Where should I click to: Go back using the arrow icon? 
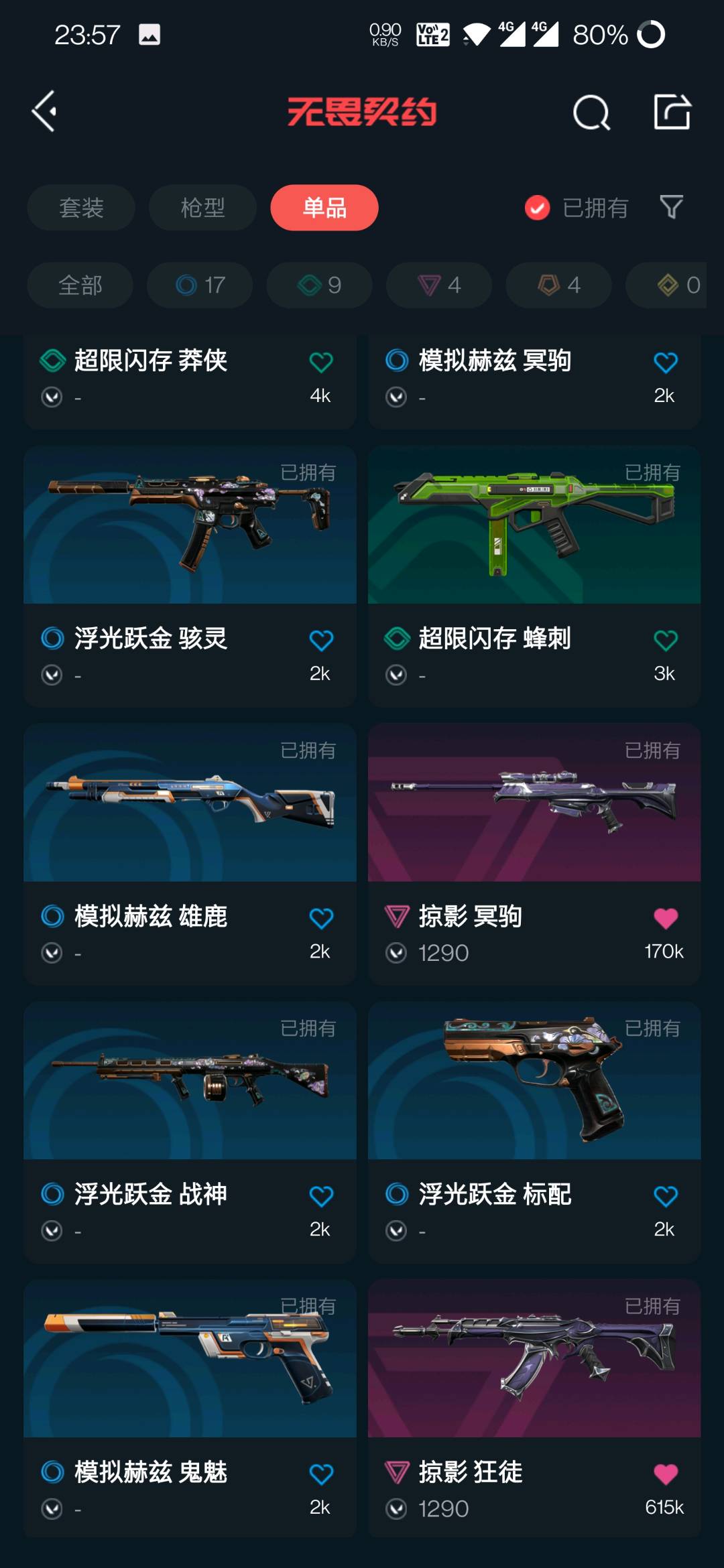tap(44, 111)
